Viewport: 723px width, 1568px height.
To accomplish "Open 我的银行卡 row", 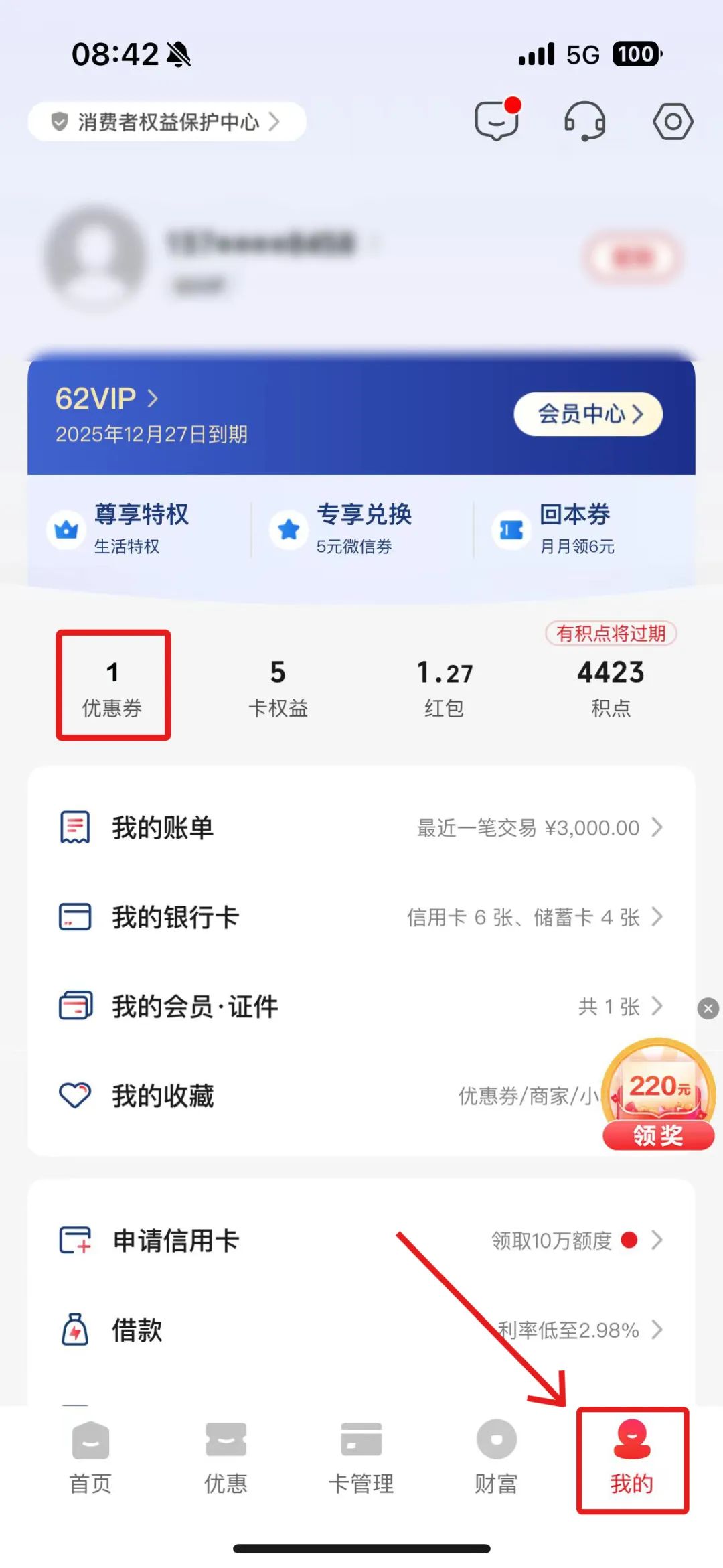I will click(361, 917).
